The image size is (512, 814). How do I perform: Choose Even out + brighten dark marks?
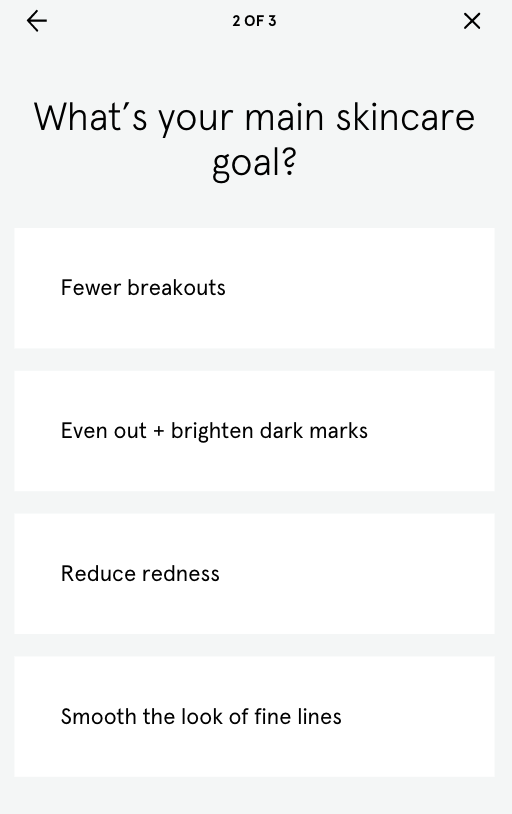pos(254,431)
